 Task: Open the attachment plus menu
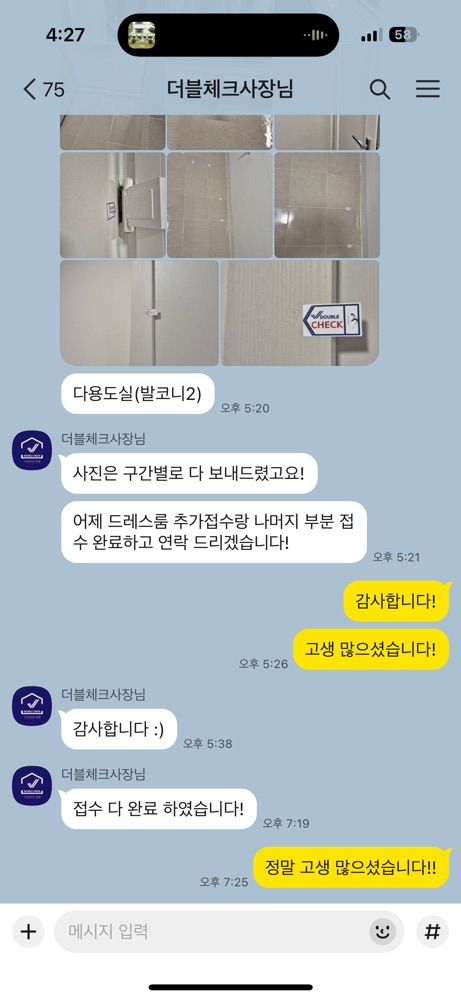click(x=28, y=932)
